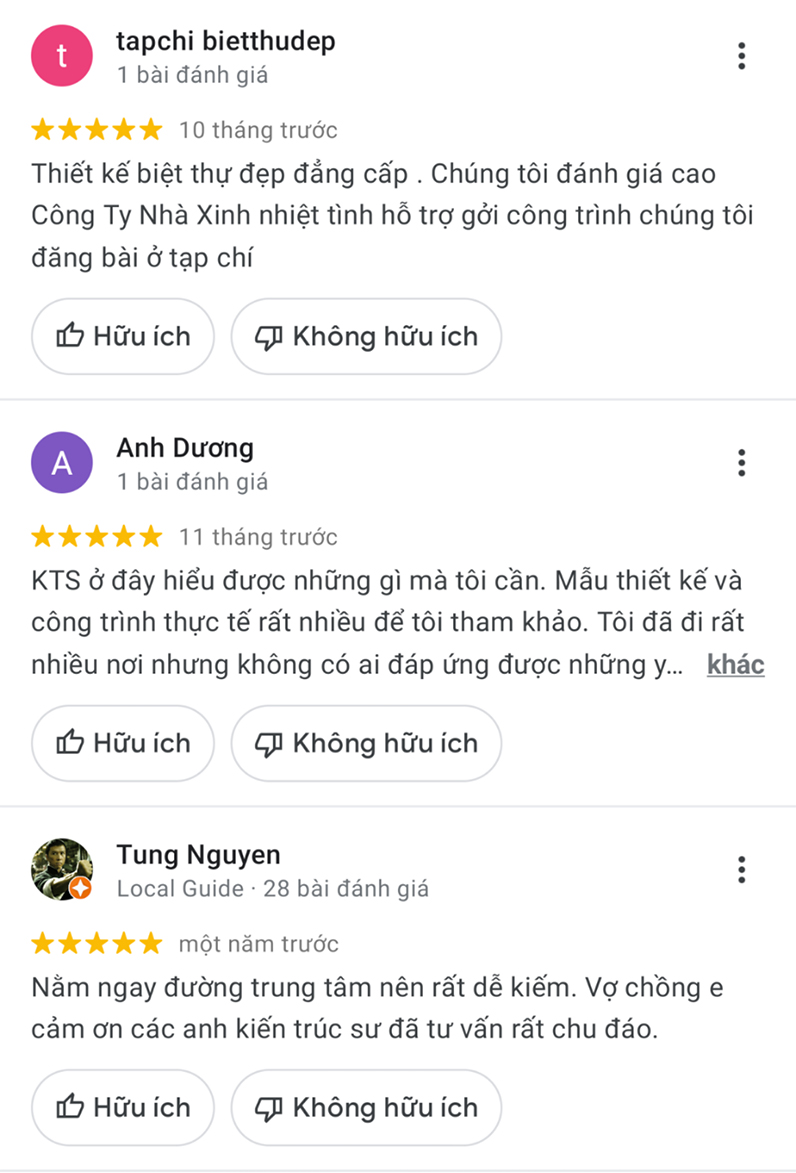Mark tapchi bietthudep's review Không hữu ích
The height and width of the screenshot is (1173, 796).
(x=366, y=337)
